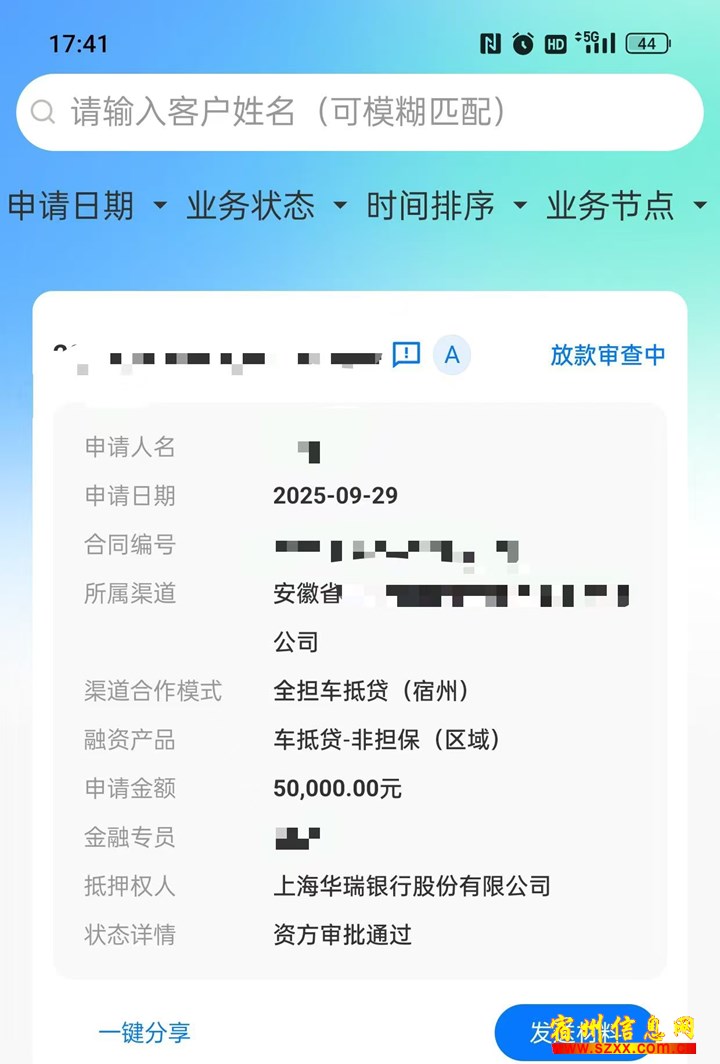
Task: Open the 50,000.00元 loan application card
Action: [x=360, y=690]
